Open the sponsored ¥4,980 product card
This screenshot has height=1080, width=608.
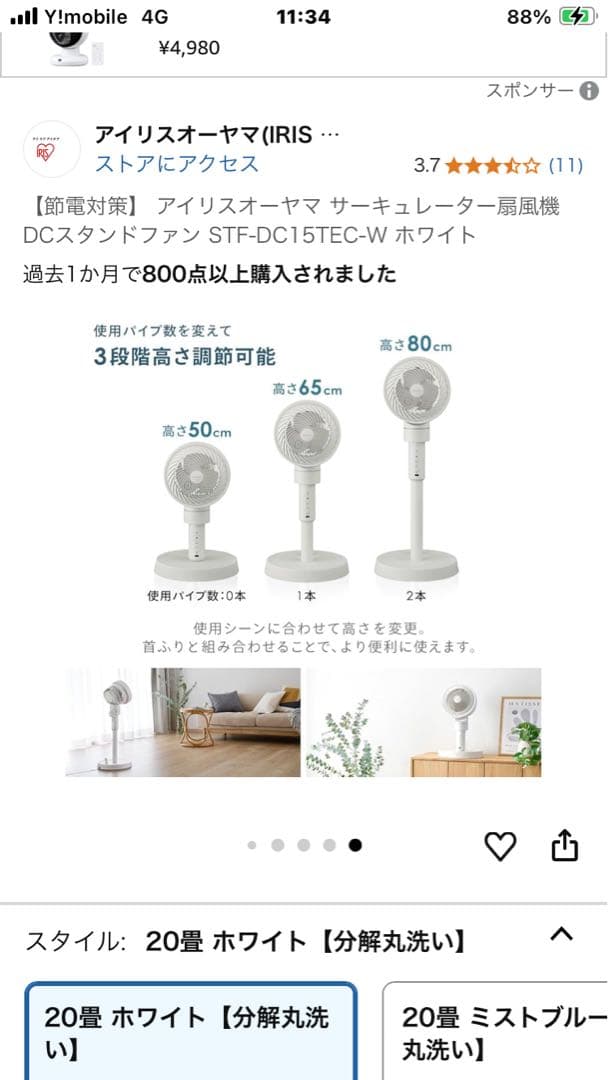coord(190,47)
